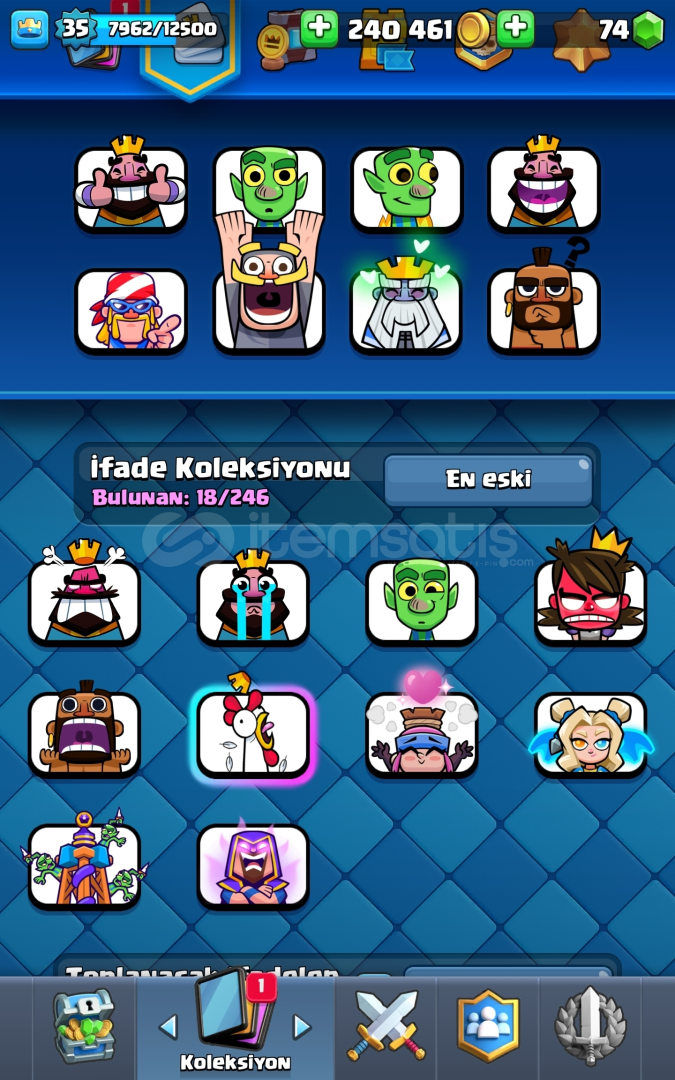Select the screaming hog rider emote
The width and height of the screenshot is (675, 1080).
[84, 733]
